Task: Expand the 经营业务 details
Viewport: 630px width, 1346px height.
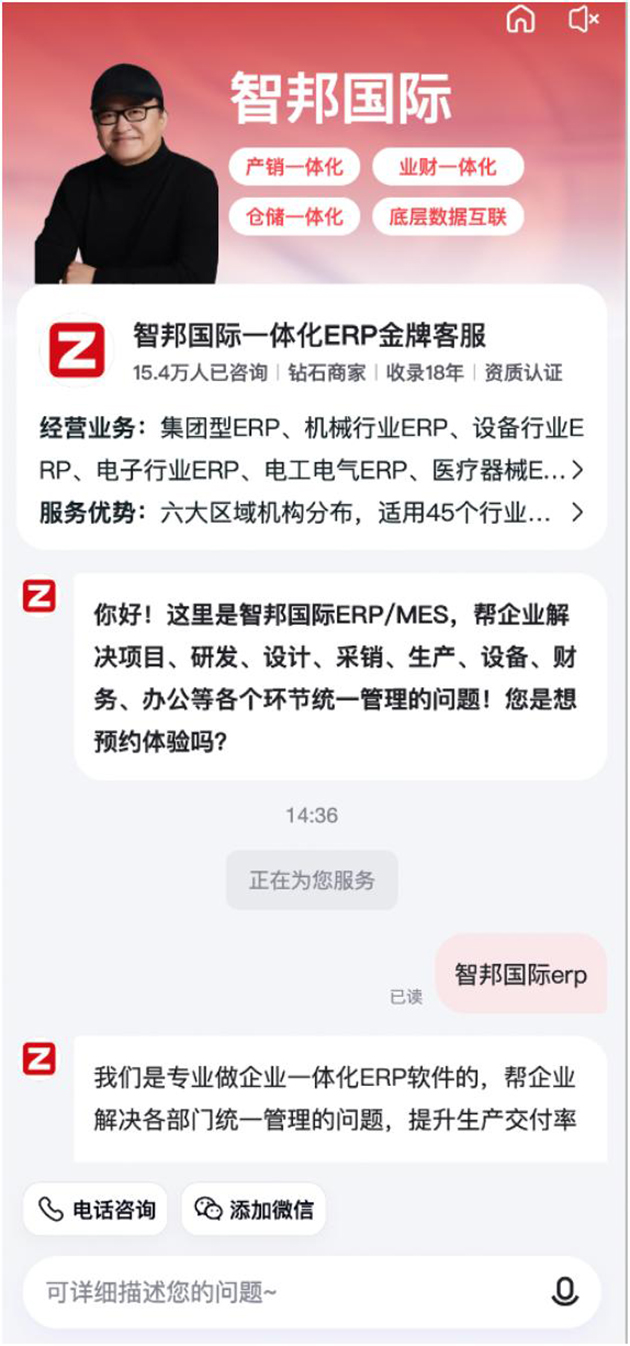Action: [x=577, y=469]
